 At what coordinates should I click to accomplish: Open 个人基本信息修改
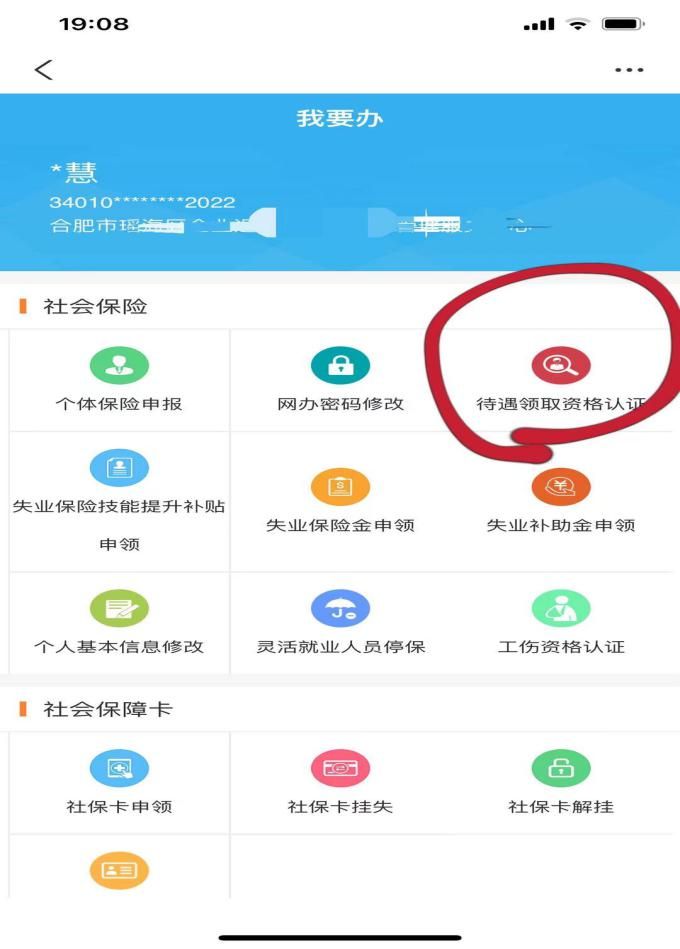(x=119, y=623)
